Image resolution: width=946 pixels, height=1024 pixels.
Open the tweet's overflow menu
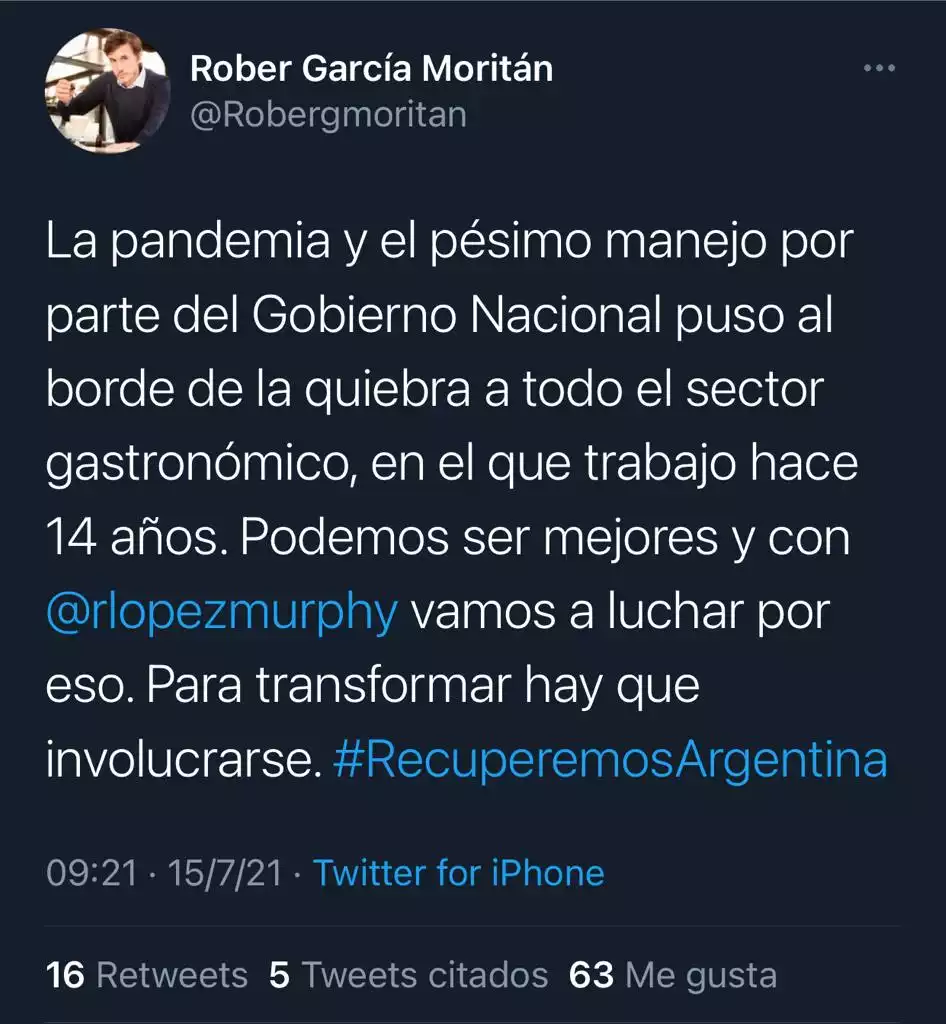(x=879, y=68)
